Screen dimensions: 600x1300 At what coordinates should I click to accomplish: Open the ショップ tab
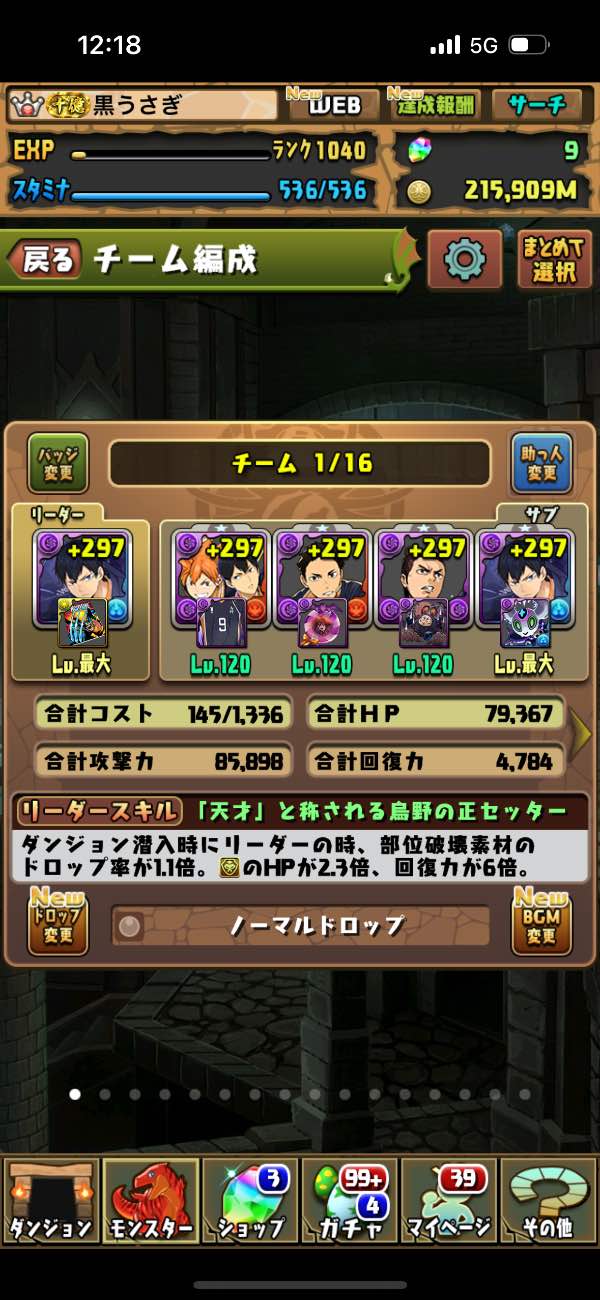point(250,1200)
